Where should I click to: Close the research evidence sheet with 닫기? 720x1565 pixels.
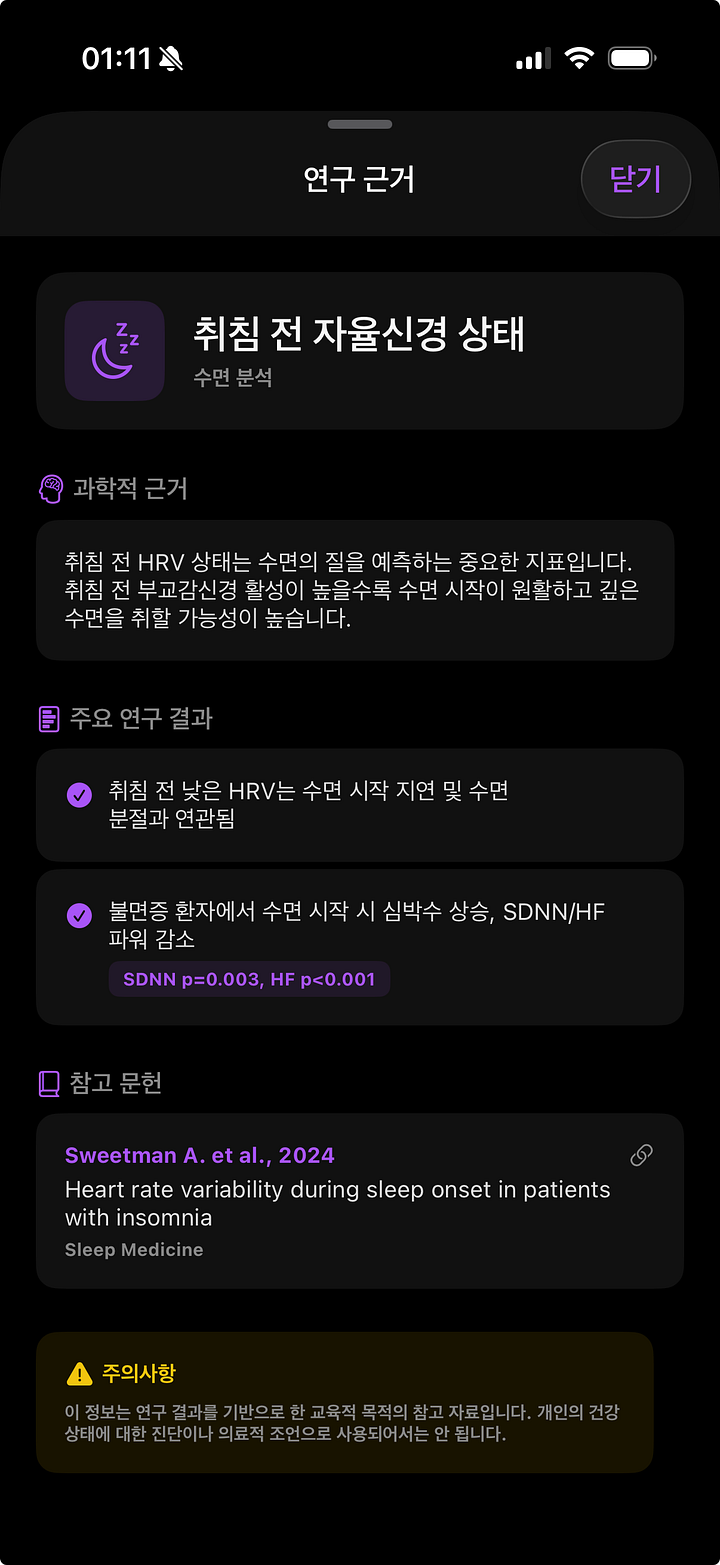point(635,179)
